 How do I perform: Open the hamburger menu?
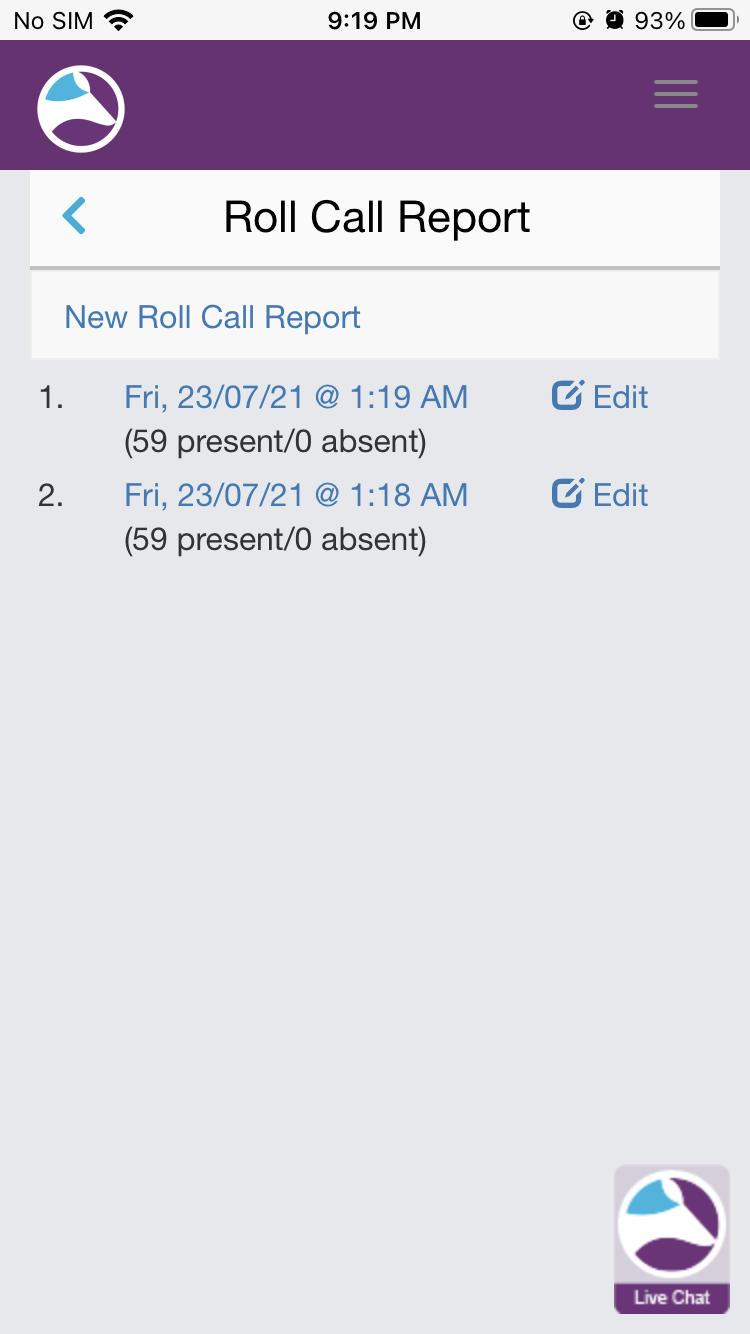click(676, 95)
